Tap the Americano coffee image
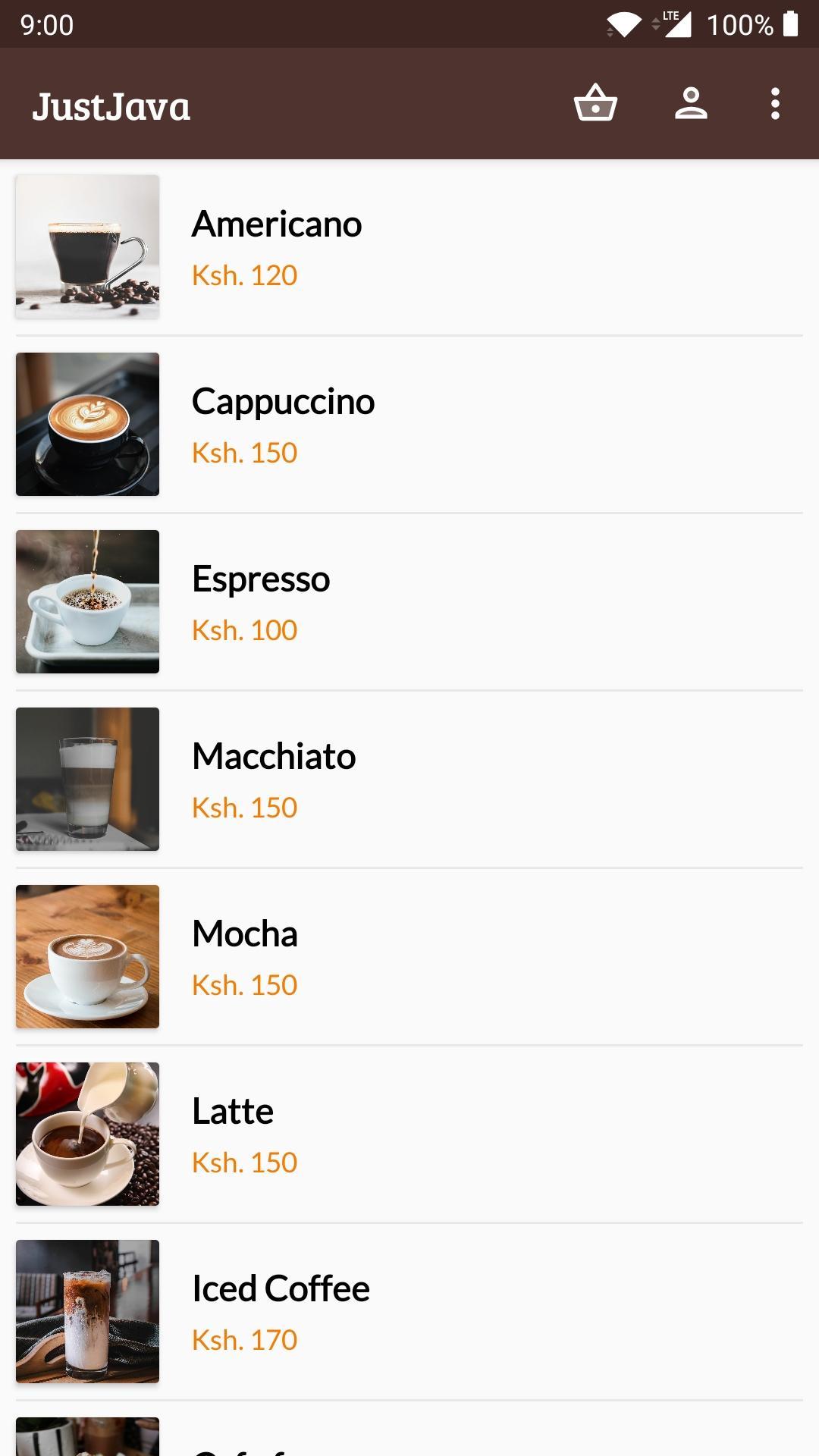The image size is (819, 1456). [87, 246]
